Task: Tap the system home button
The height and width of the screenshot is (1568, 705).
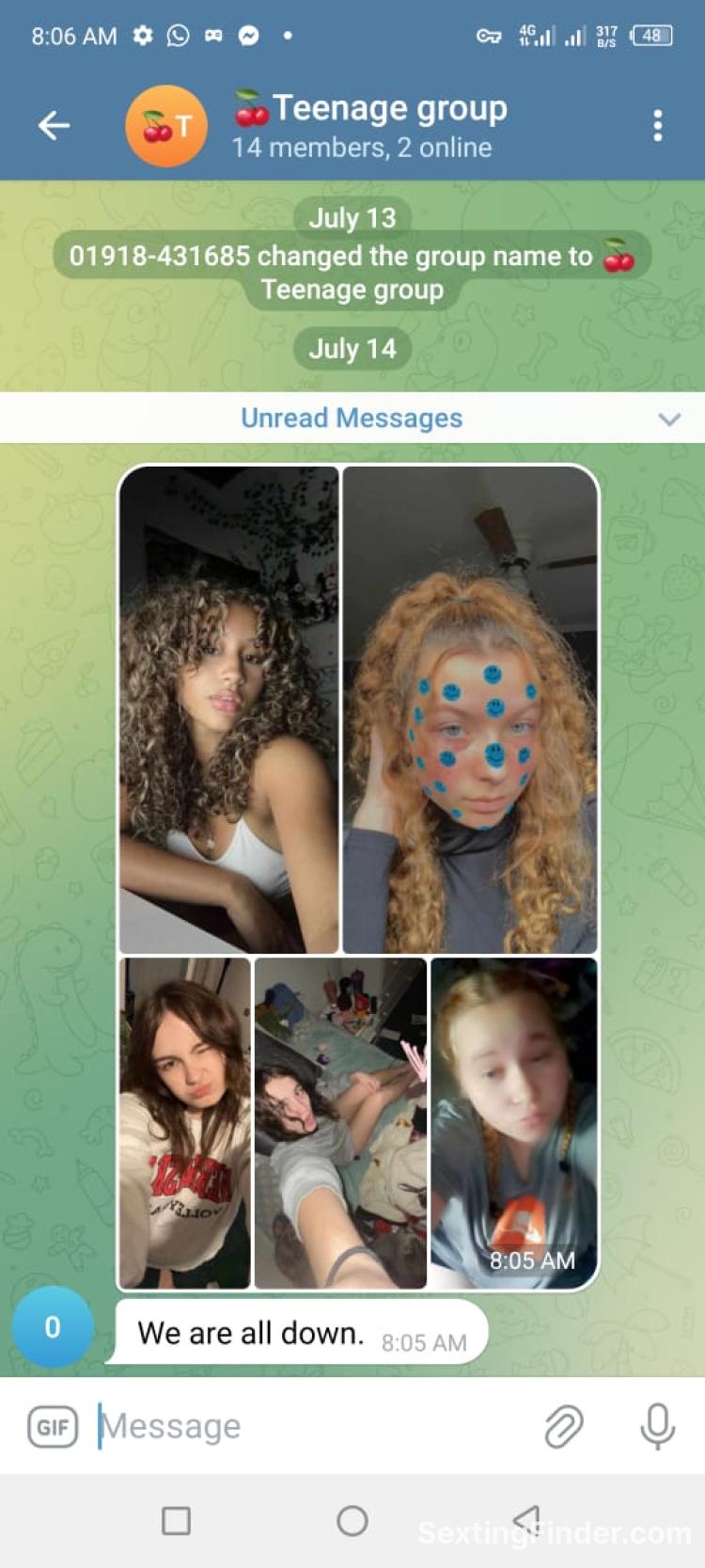Action: point(352,1521)
